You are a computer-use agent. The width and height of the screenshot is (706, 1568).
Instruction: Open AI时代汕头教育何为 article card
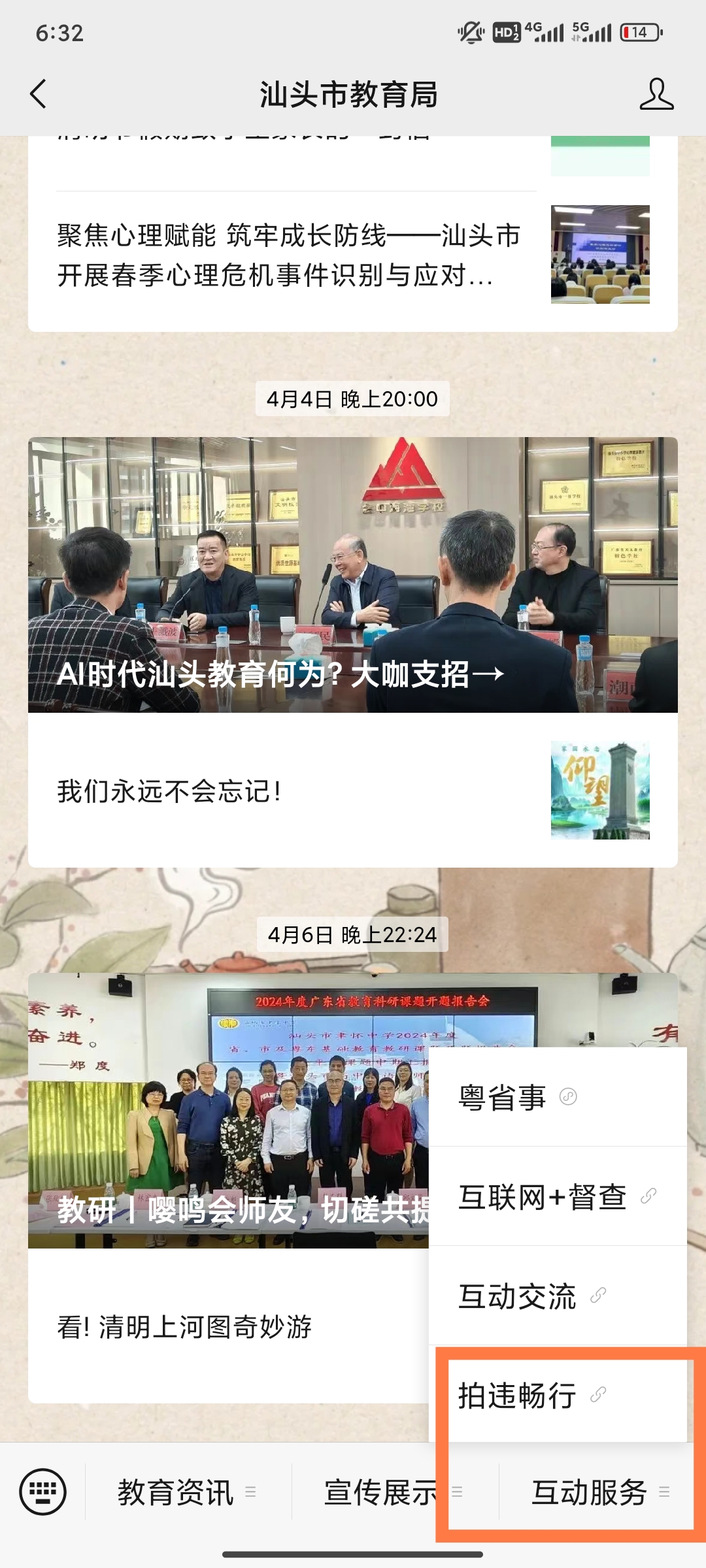[x=353, y=575]
